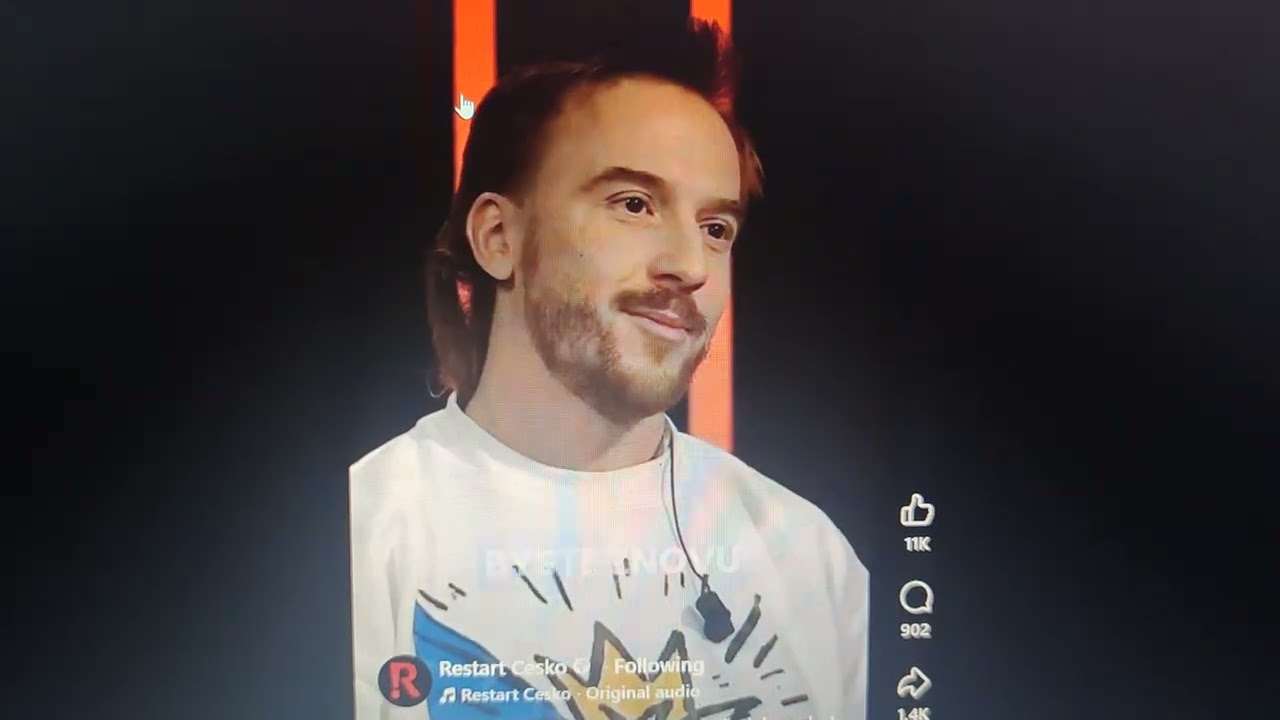Open the Restart Cesko profile picture
This screenshot has height=720, width=1280.
404,680
